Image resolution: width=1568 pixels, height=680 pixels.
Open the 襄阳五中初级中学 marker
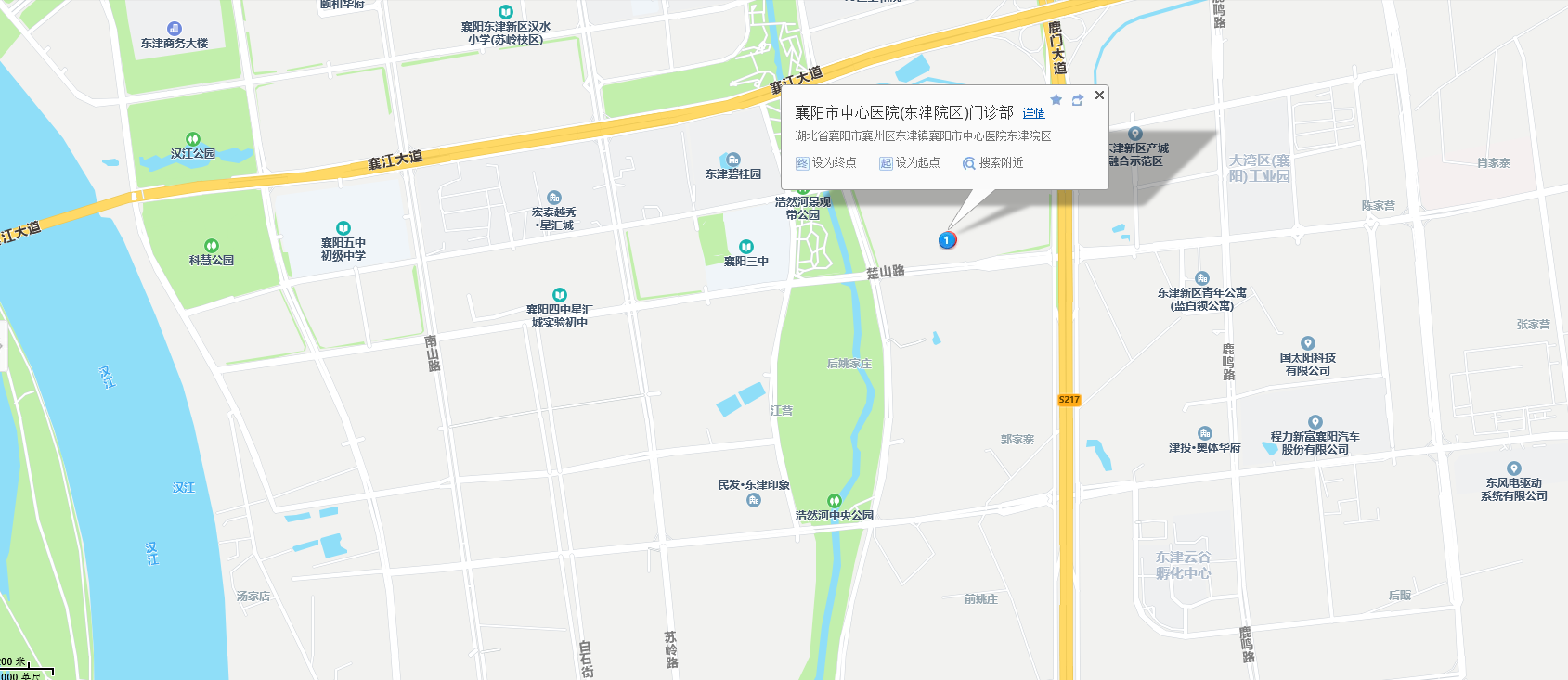point(343,228)
